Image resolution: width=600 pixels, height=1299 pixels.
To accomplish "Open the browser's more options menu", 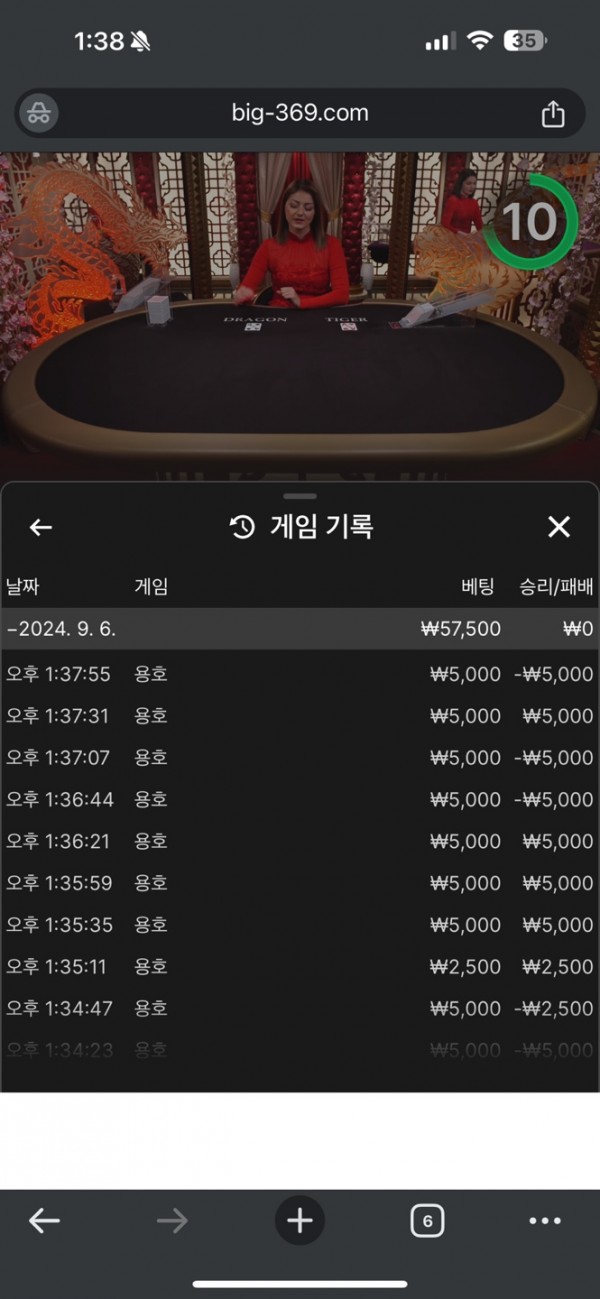I will click(x=545, y=1221).
